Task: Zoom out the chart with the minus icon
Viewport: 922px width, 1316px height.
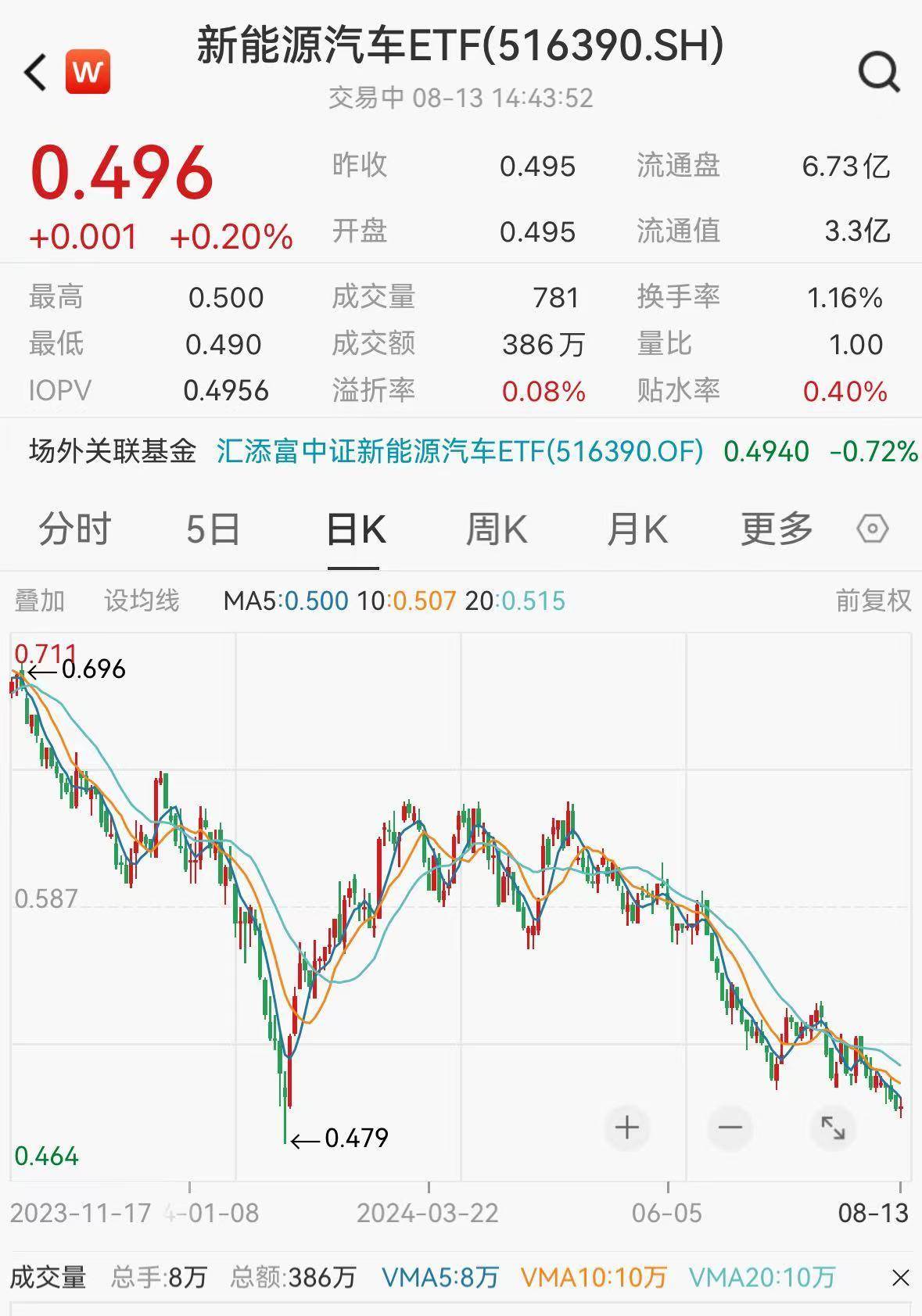Action: tap(729, 1128)
